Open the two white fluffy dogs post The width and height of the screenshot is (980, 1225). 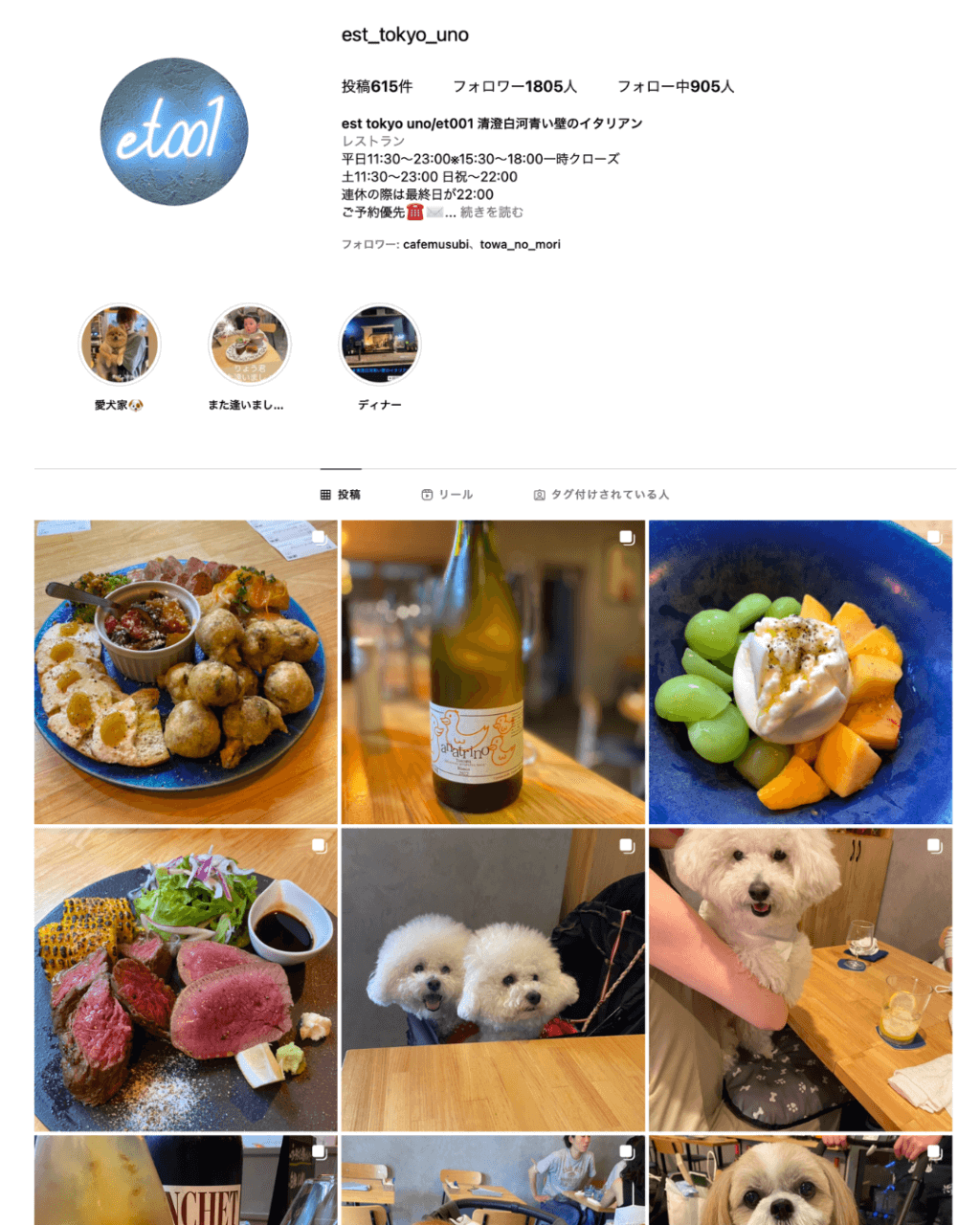click(x=493, y=980)
